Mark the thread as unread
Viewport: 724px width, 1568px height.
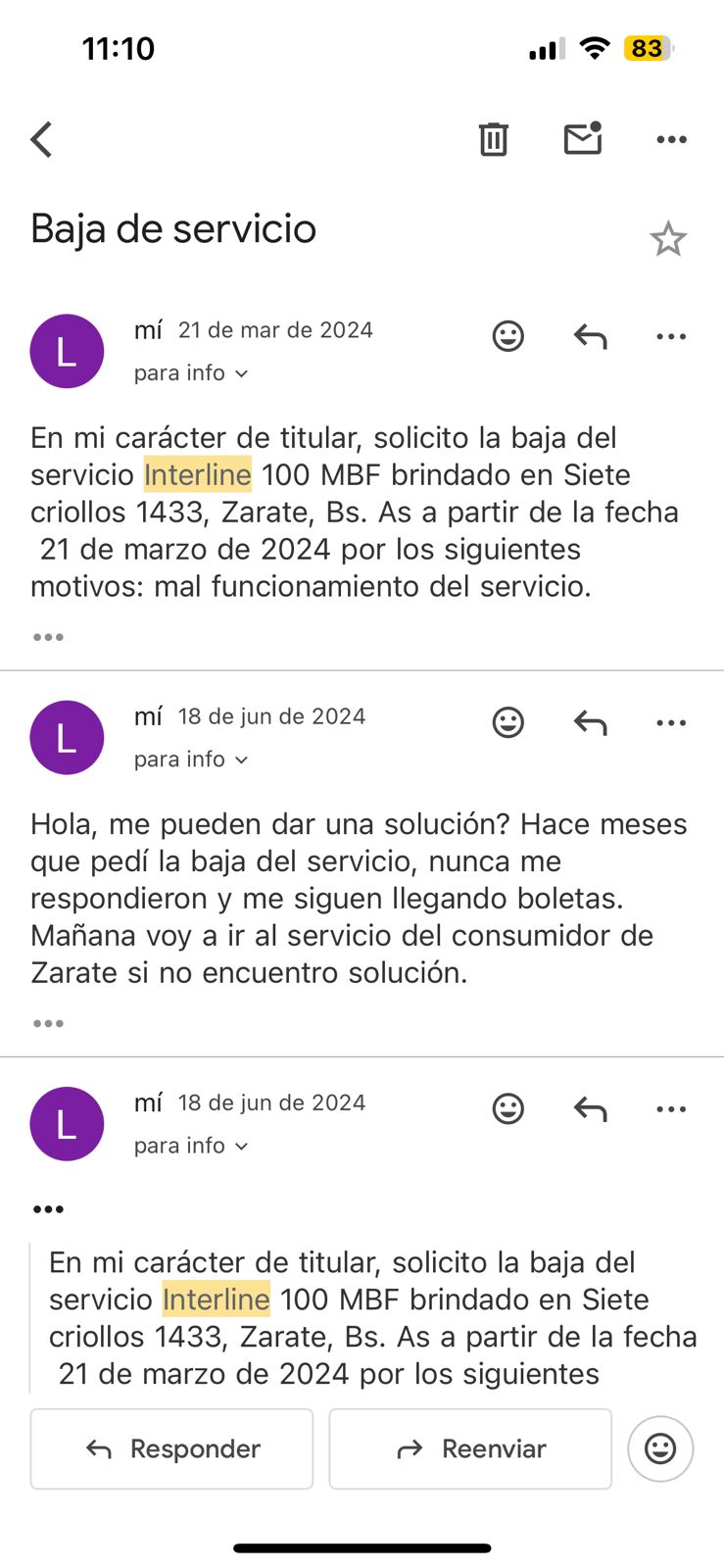pyautogui.click(x=582, y=140)
